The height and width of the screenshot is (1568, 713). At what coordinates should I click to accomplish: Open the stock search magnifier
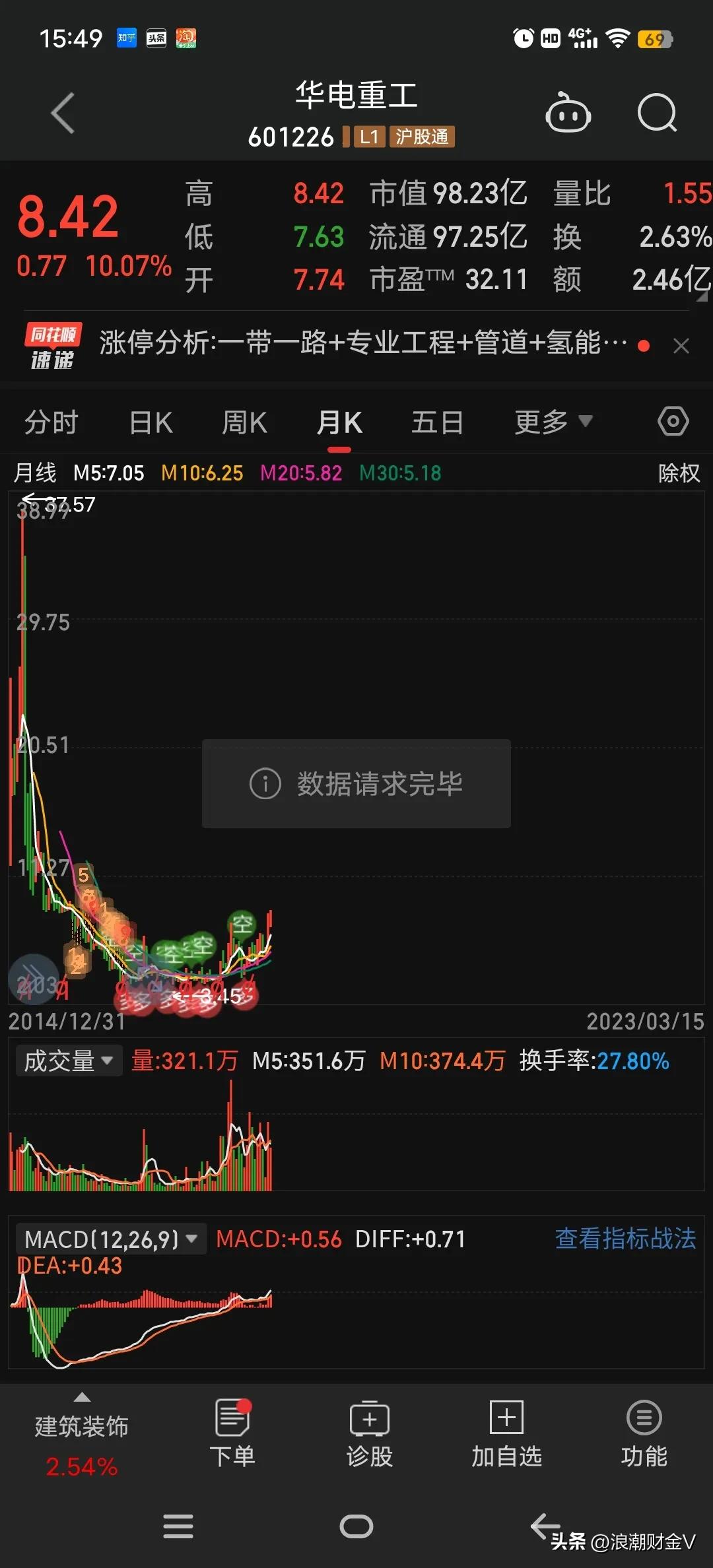pos(657,114)
